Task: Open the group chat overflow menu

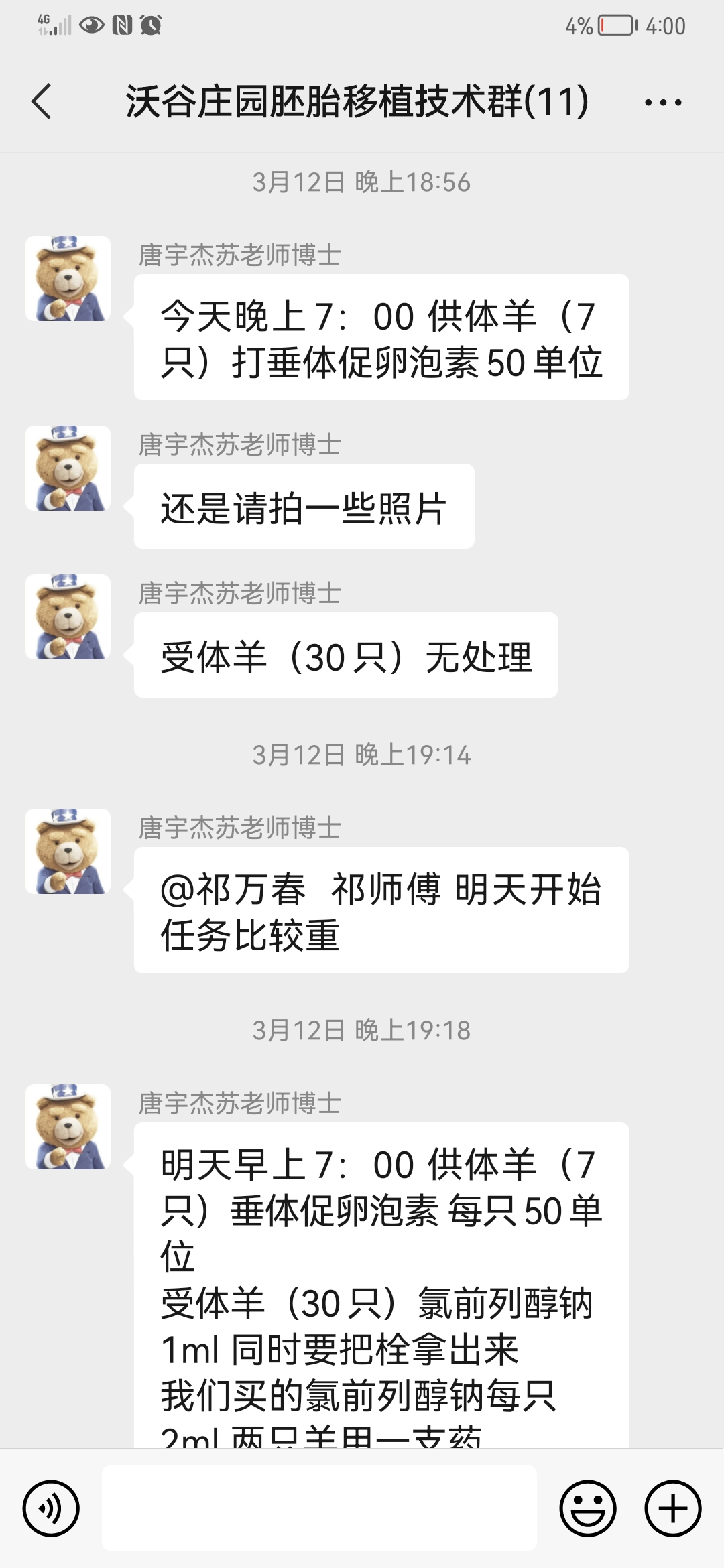Action: [662, 103]
